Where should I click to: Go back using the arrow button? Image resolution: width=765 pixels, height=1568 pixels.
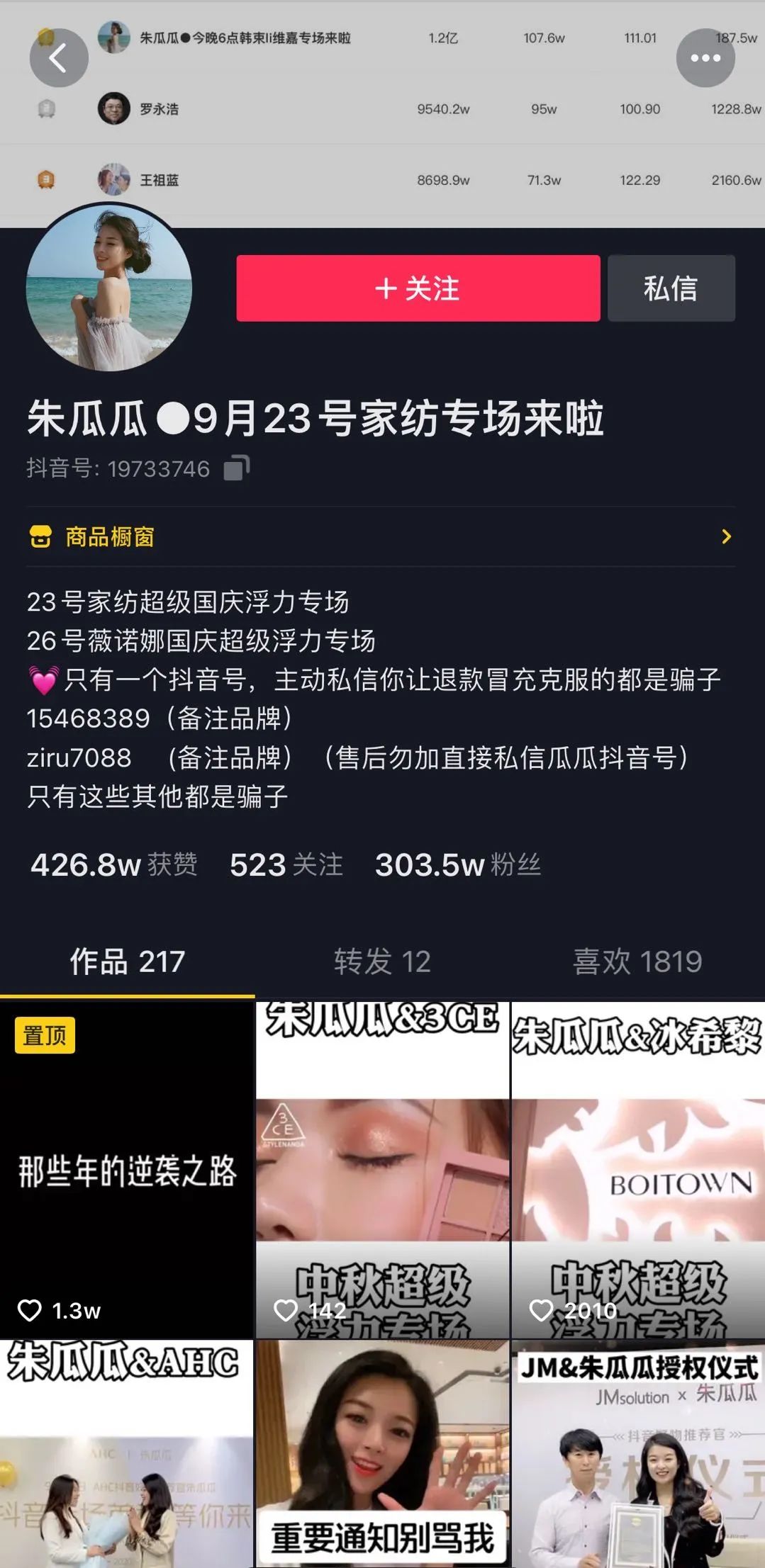point(58,58)
